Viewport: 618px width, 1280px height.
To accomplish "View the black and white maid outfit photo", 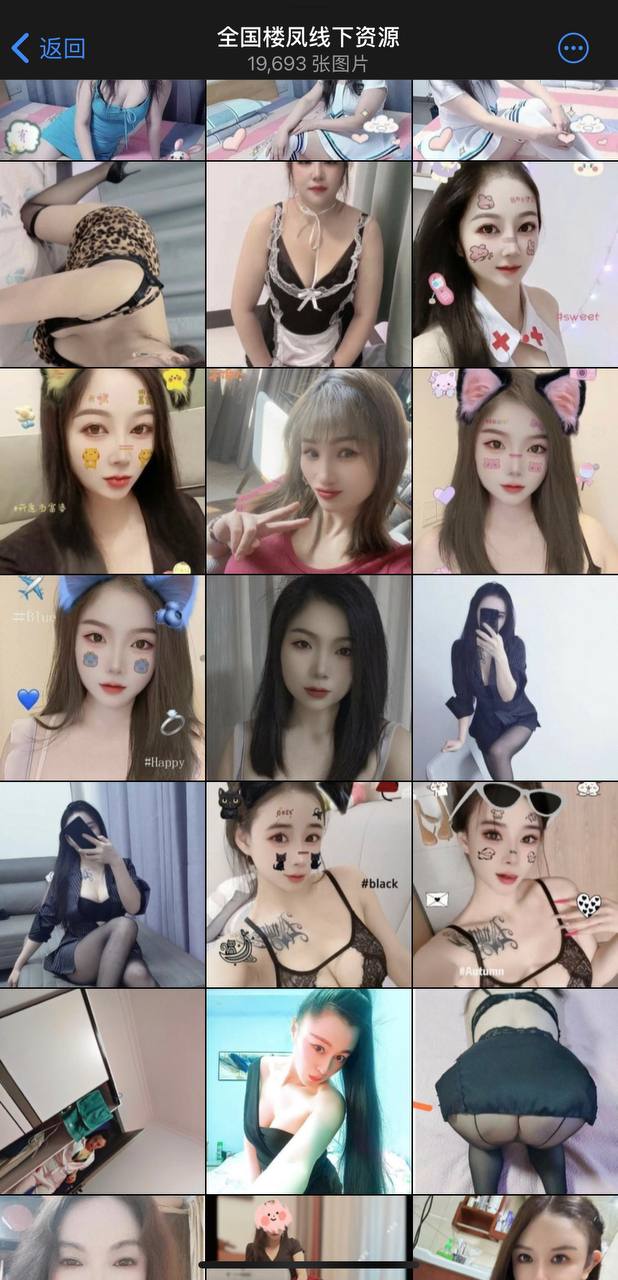I will (308, 264).
